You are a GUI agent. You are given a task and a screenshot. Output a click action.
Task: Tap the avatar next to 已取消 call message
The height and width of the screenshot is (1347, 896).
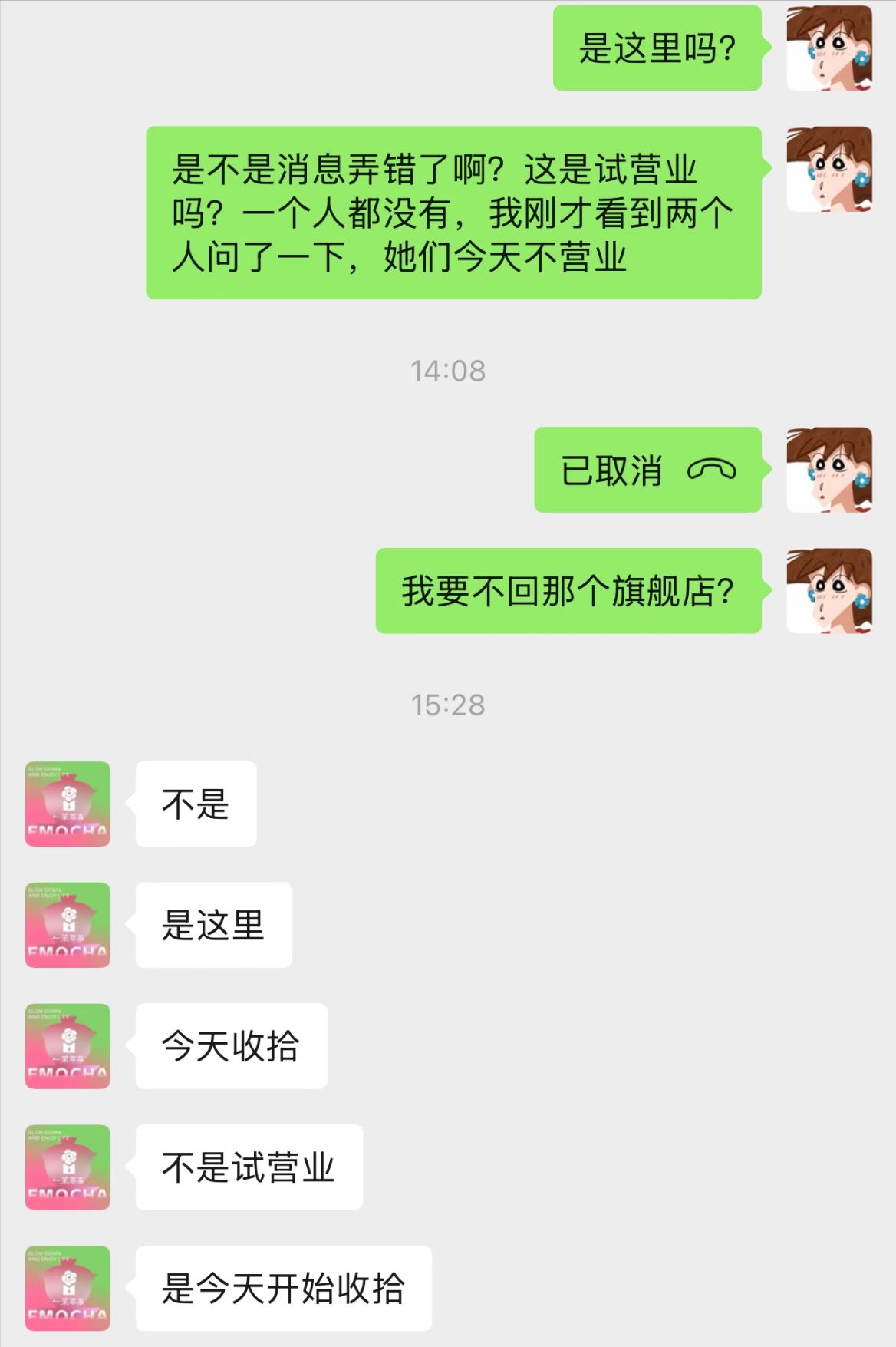pos(829,469)
